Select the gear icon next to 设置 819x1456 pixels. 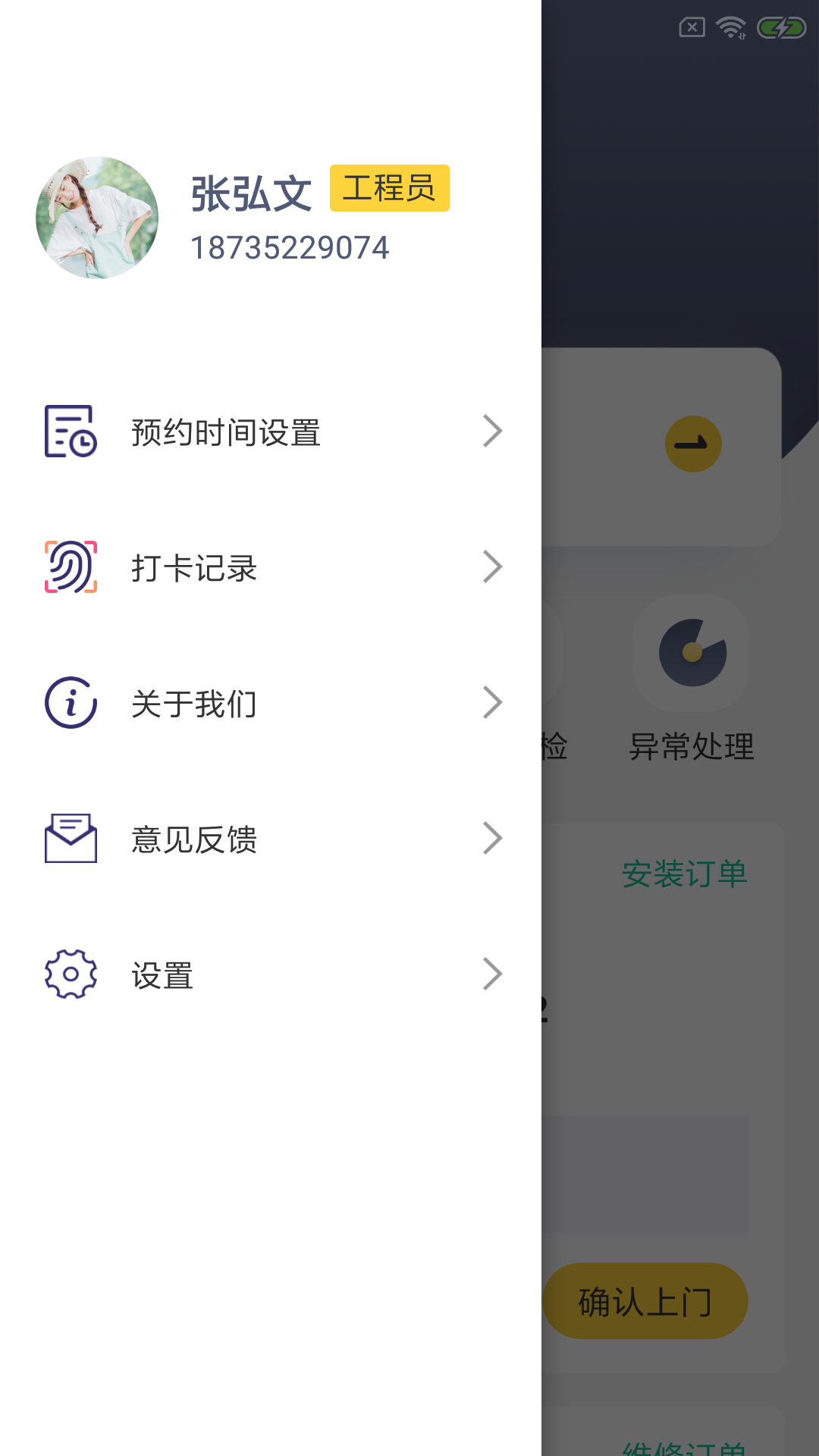70,974
